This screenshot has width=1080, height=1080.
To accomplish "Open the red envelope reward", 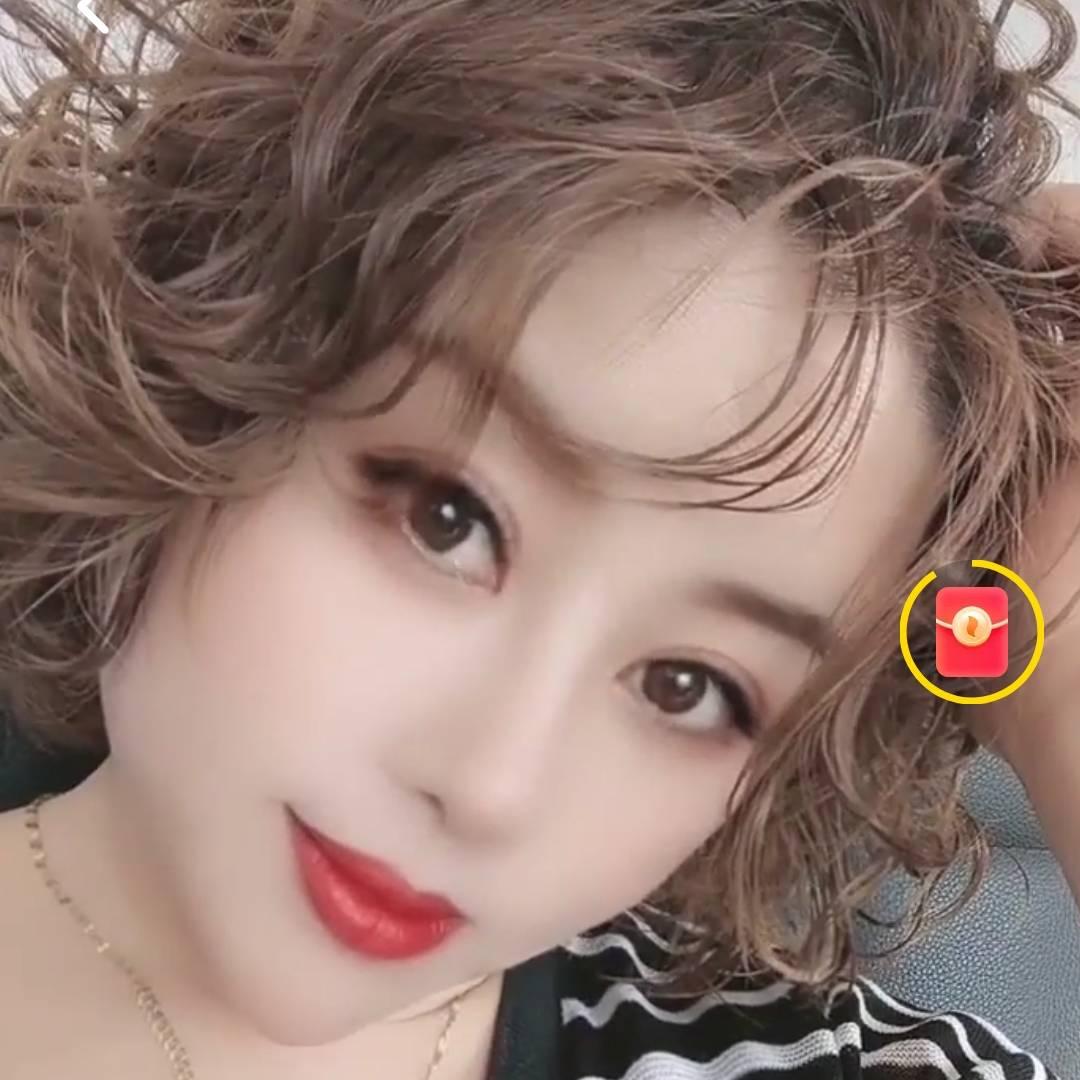I will coord(971,631).
